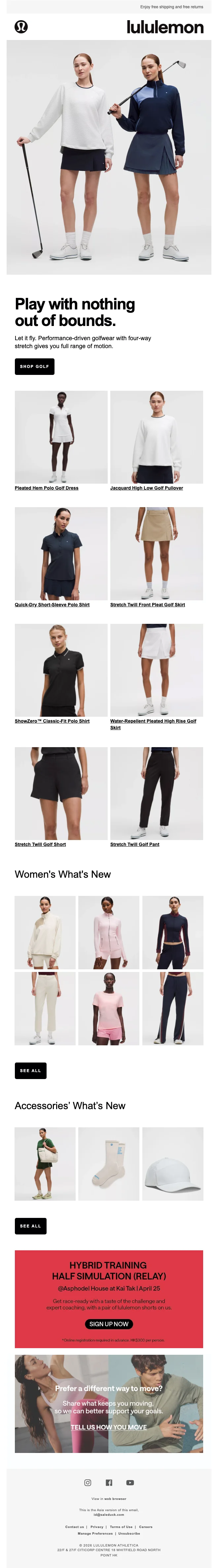
Task: View Water-Repellent Pleated High Rise Golf Skirt
Action: (153, 721)
